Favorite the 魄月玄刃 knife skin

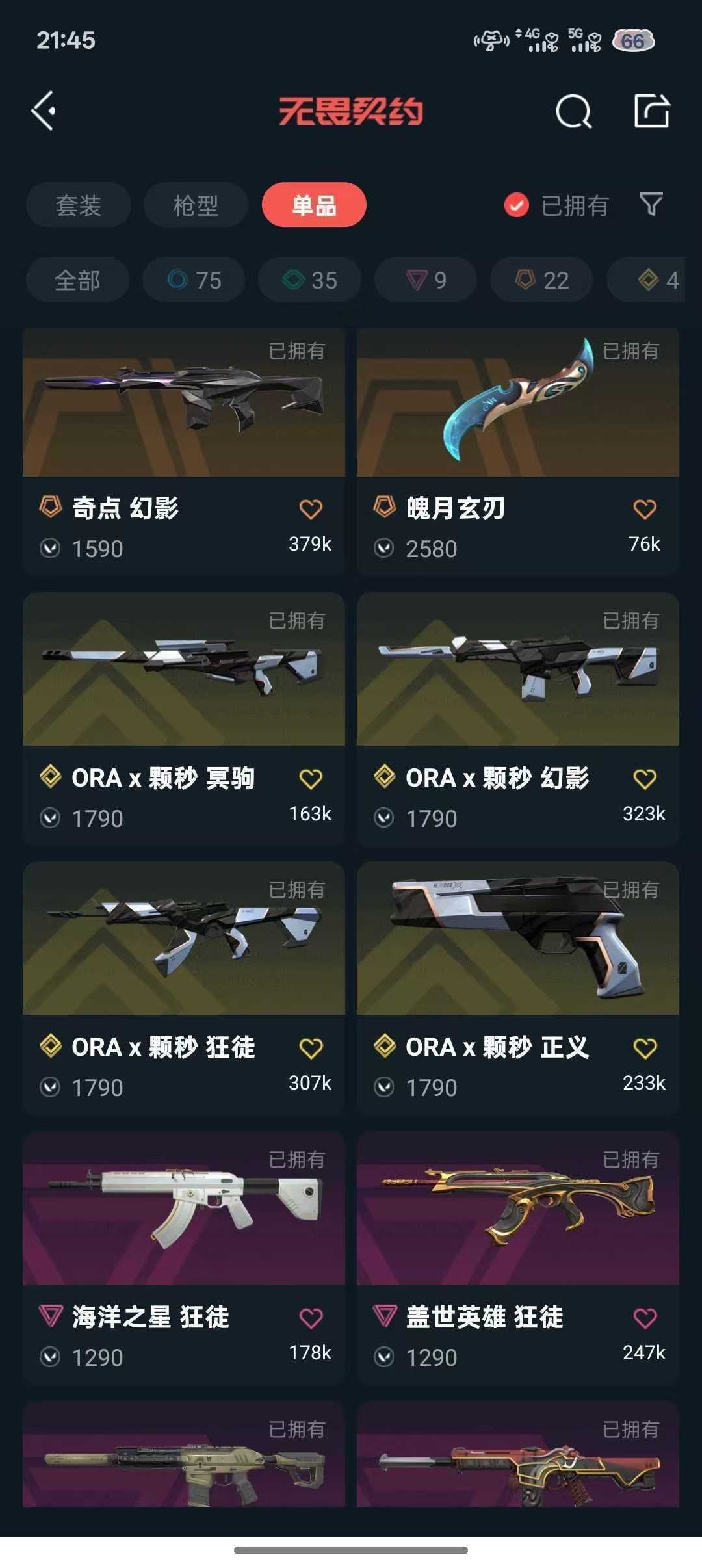pyautogui.click(x=643, y=509)
